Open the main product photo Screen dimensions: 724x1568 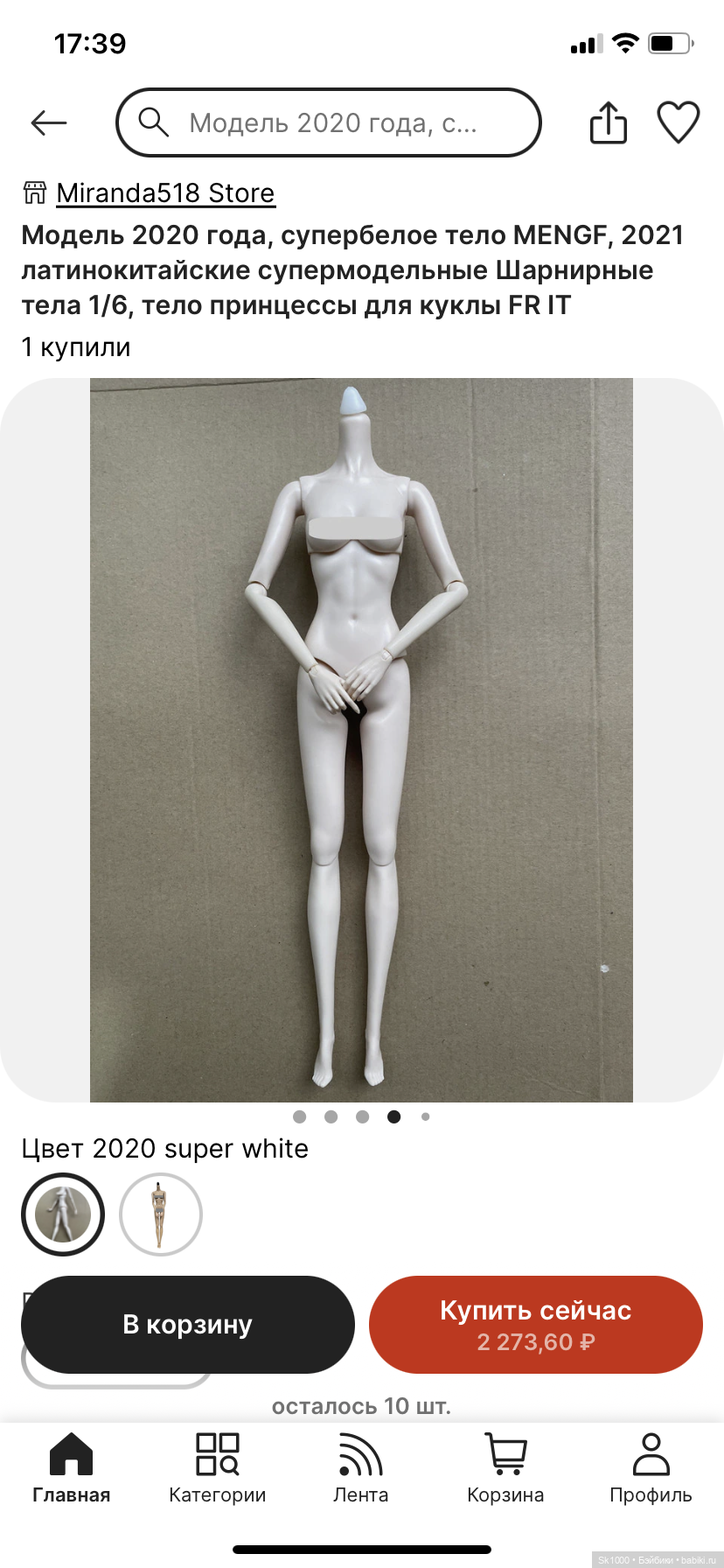(361, 739)
